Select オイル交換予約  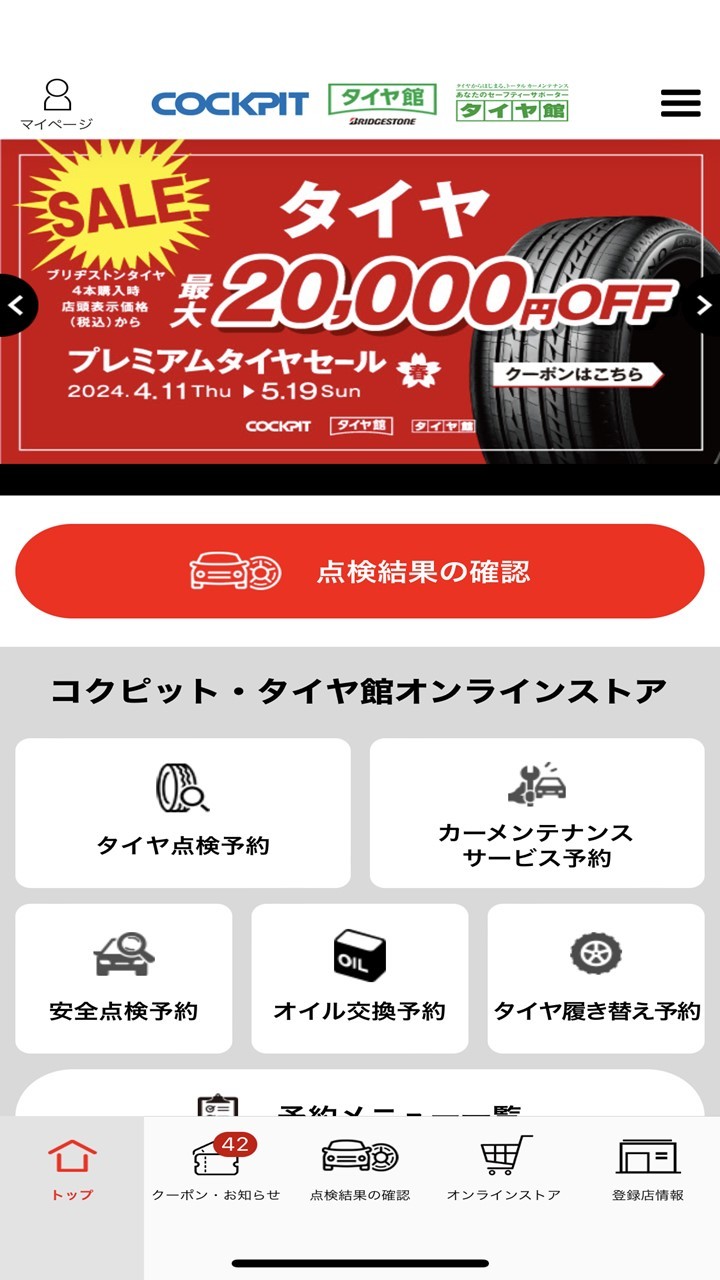click(x=360, y=978)
